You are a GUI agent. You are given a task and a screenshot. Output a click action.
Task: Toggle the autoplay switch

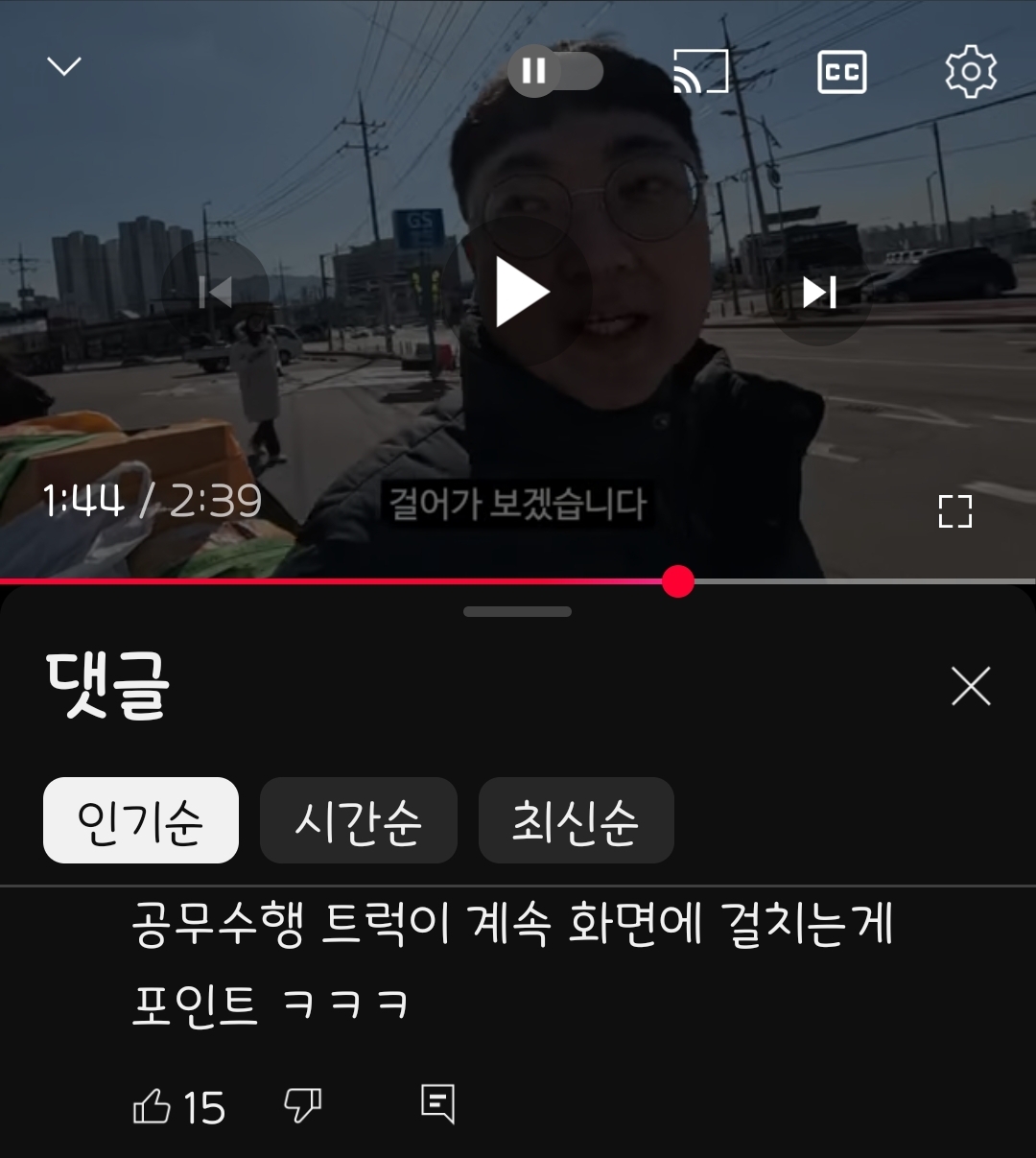pyautogui.click(x=555, y=71)
